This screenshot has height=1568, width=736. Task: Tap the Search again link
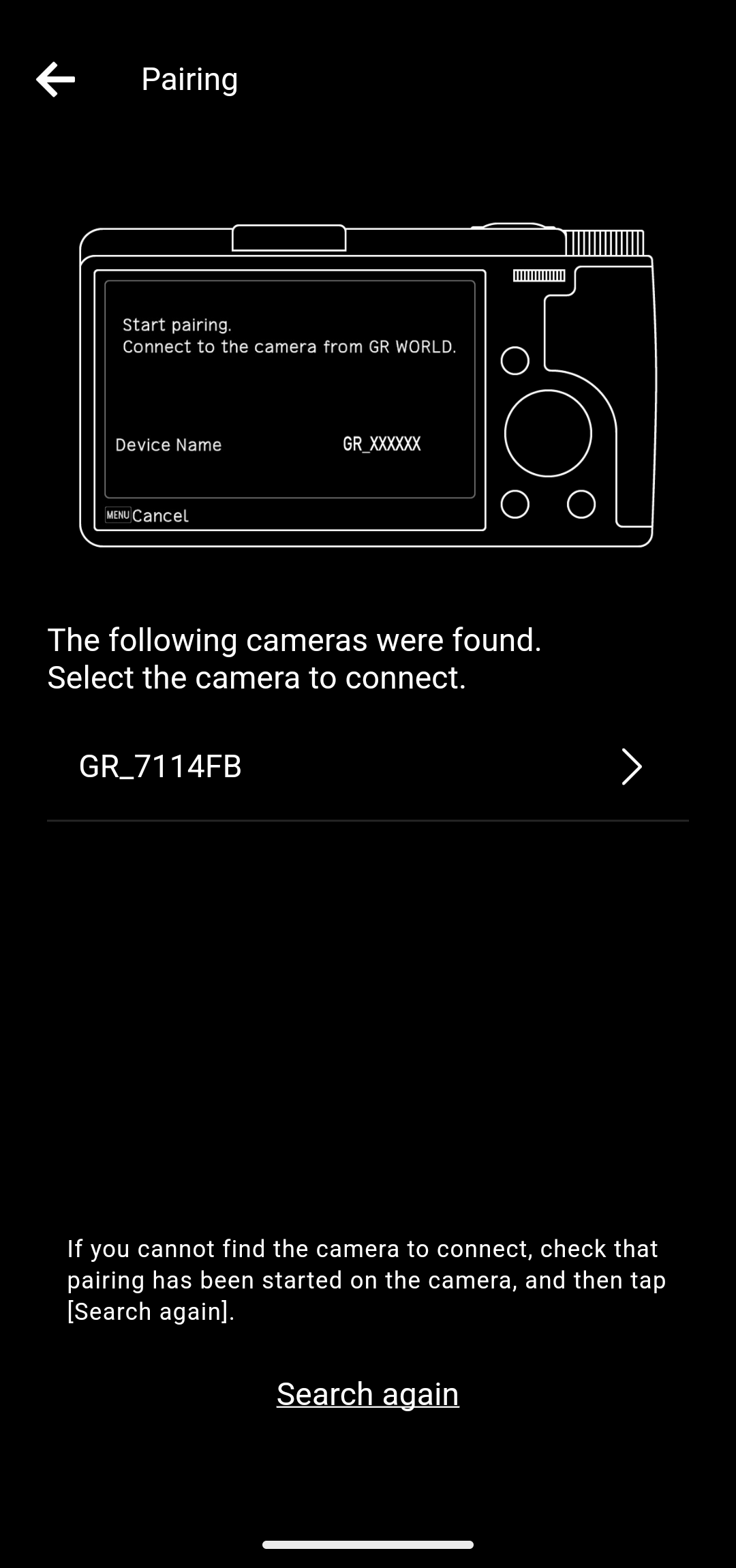click(367, 1393)
